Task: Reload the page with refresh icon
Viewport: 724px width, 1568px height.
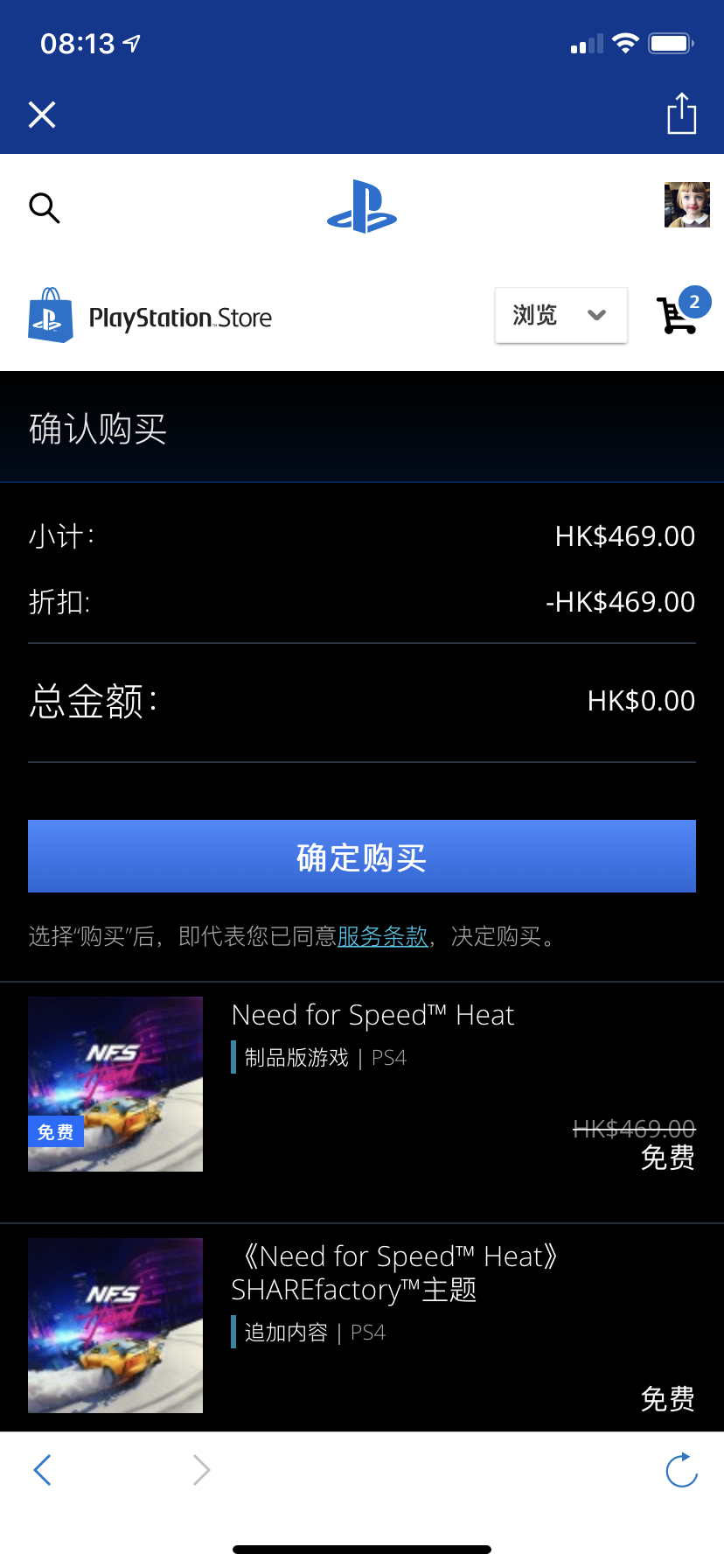Action: [x=681, y=1470]
